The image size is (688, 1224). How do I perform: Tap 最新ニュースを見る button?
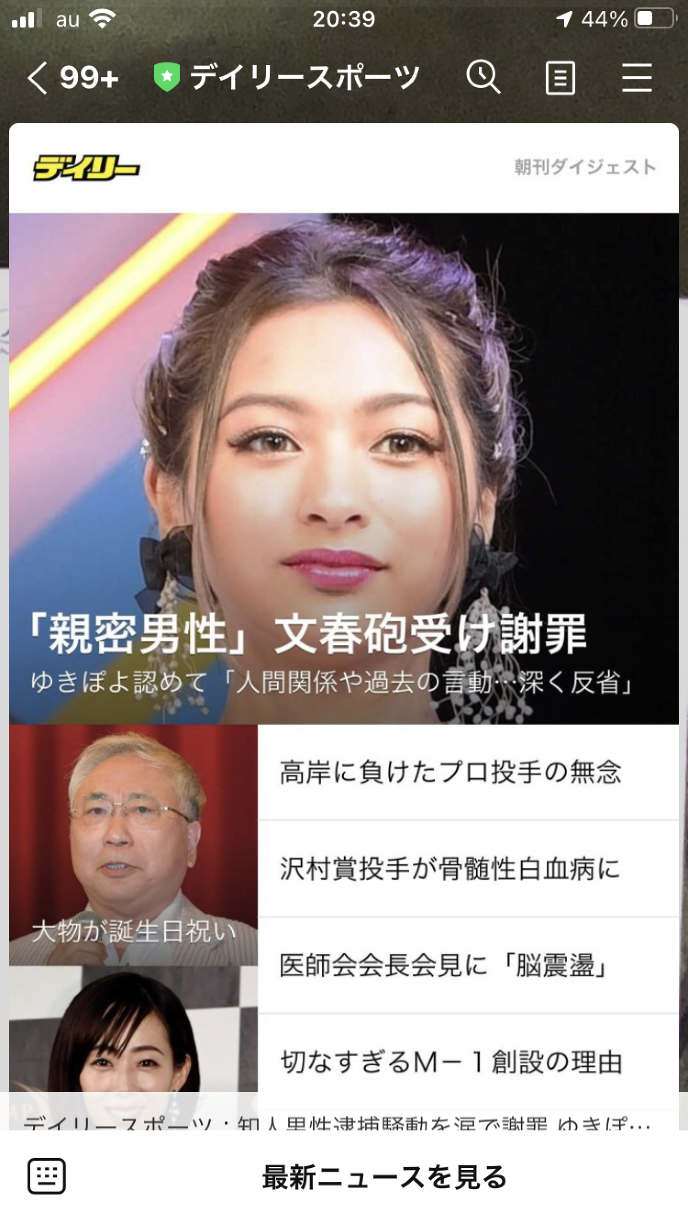(x=384, y=1178)
